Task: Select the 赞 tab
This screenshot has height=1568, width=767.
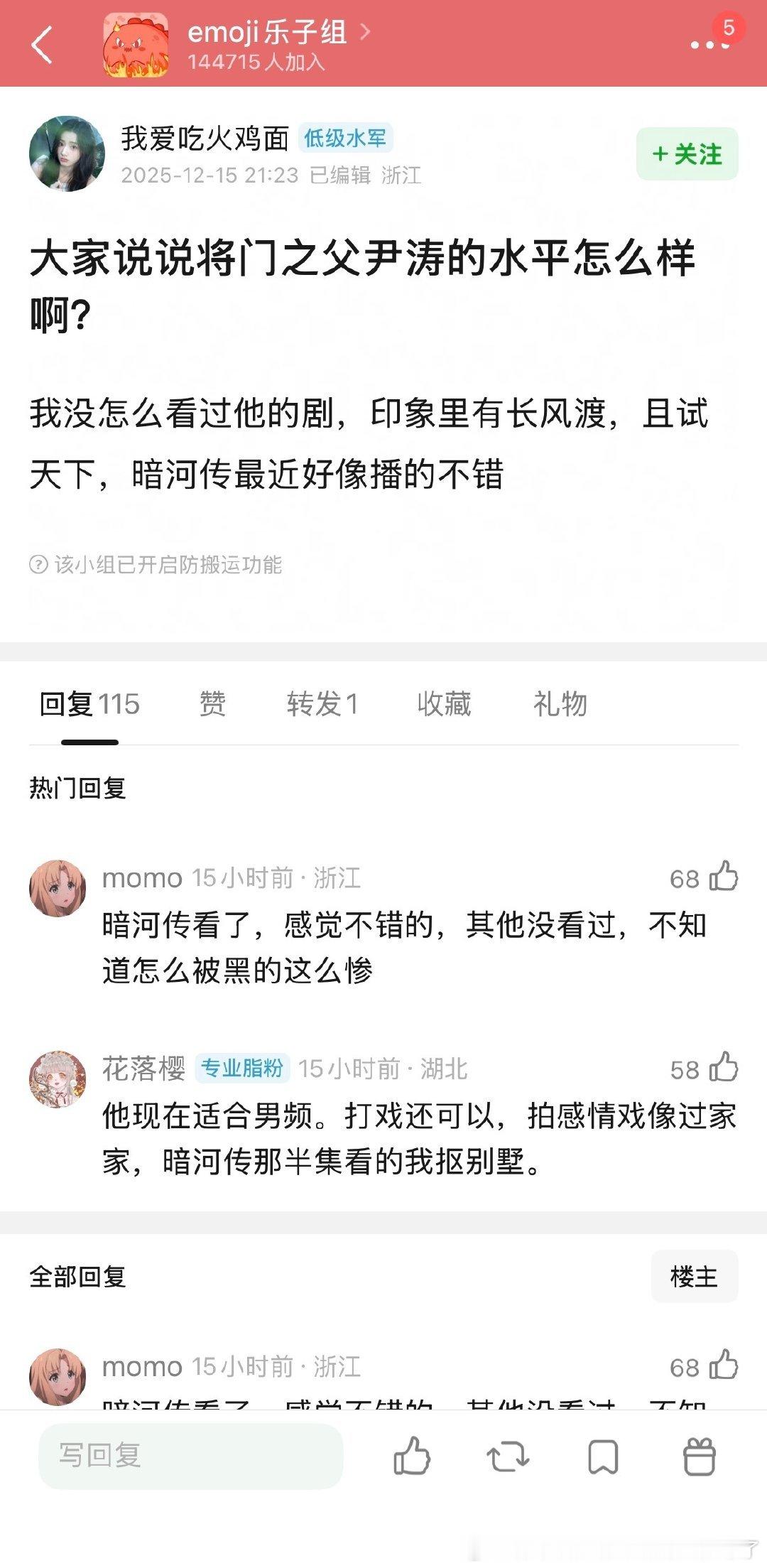Action: (210, 703)
